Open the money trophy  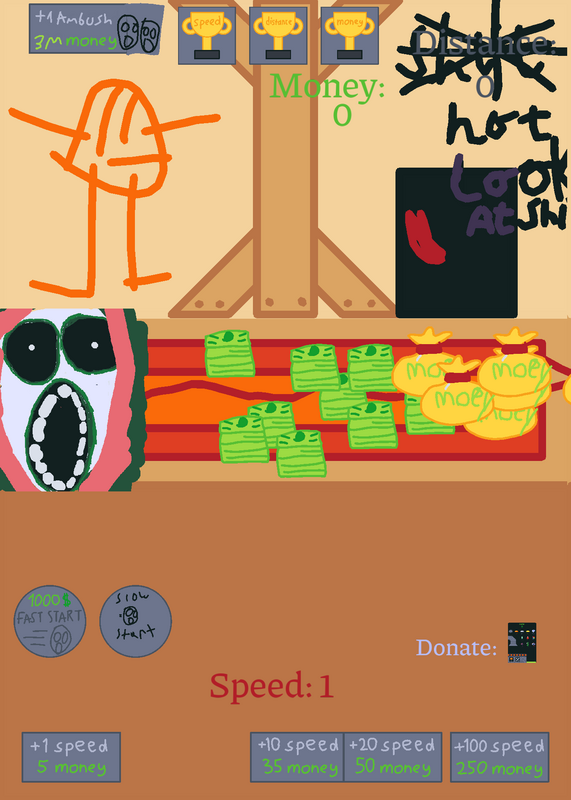pyautogui.click(x=350, y=36)
